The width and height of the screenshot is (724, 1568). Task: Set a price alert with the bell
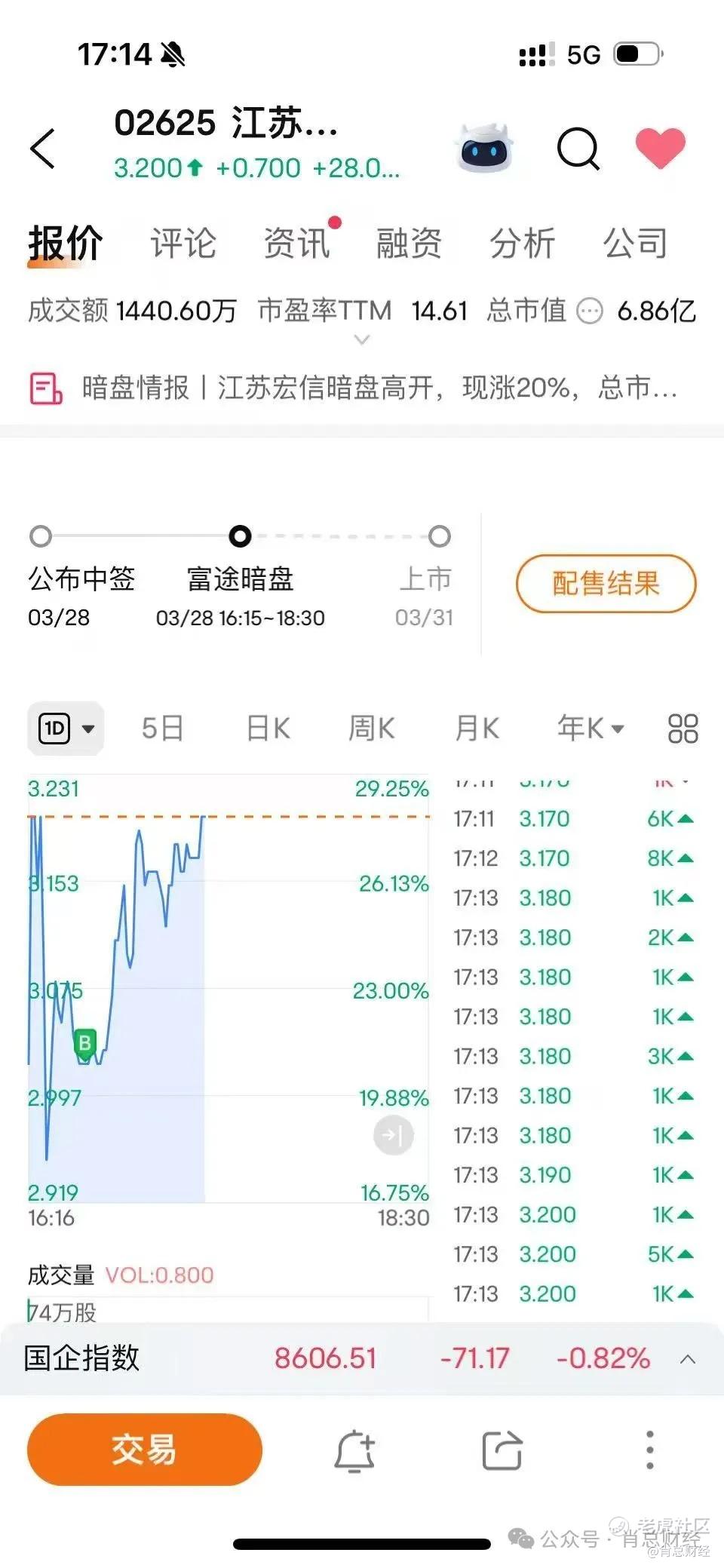(354, 1450)
